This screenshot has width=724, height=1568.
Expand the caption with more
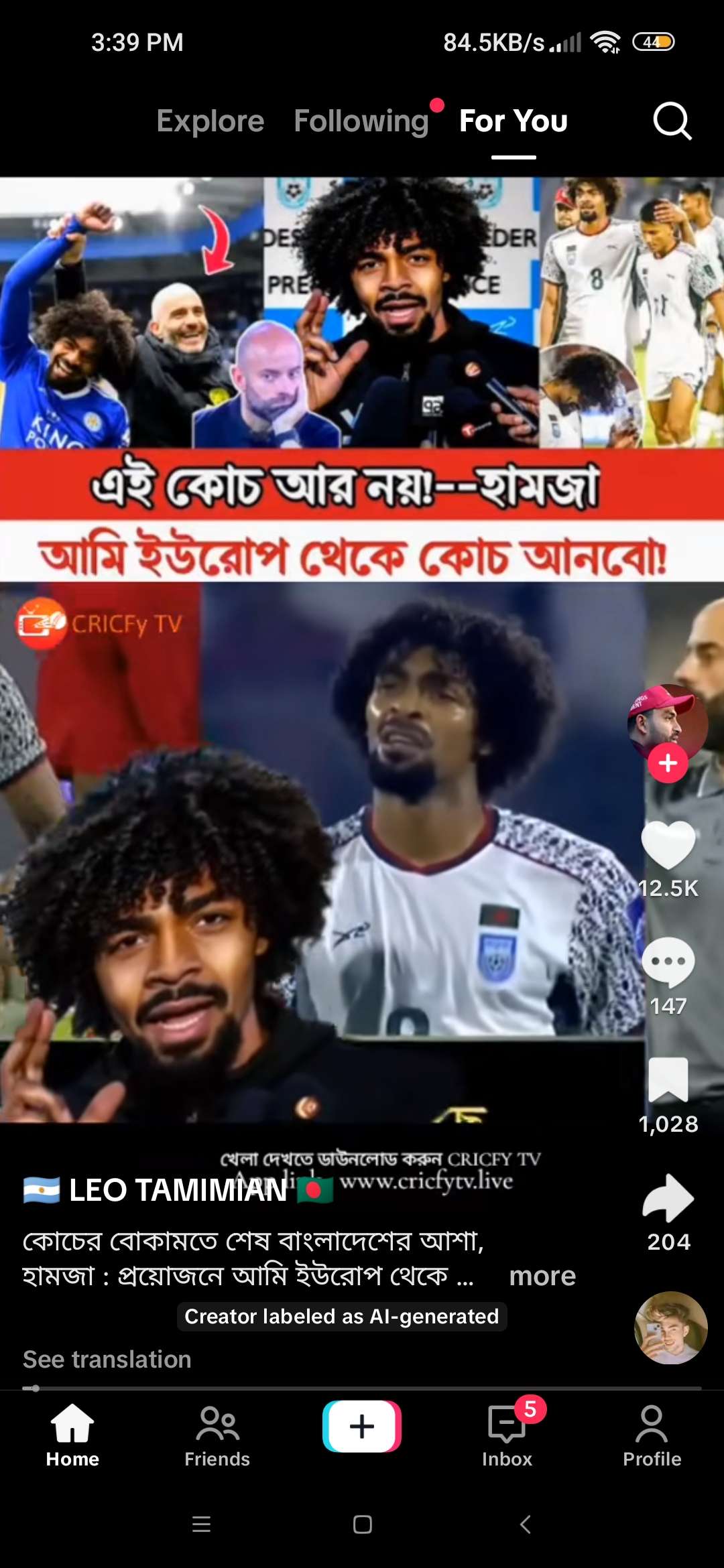click(x=542, y=1277)
